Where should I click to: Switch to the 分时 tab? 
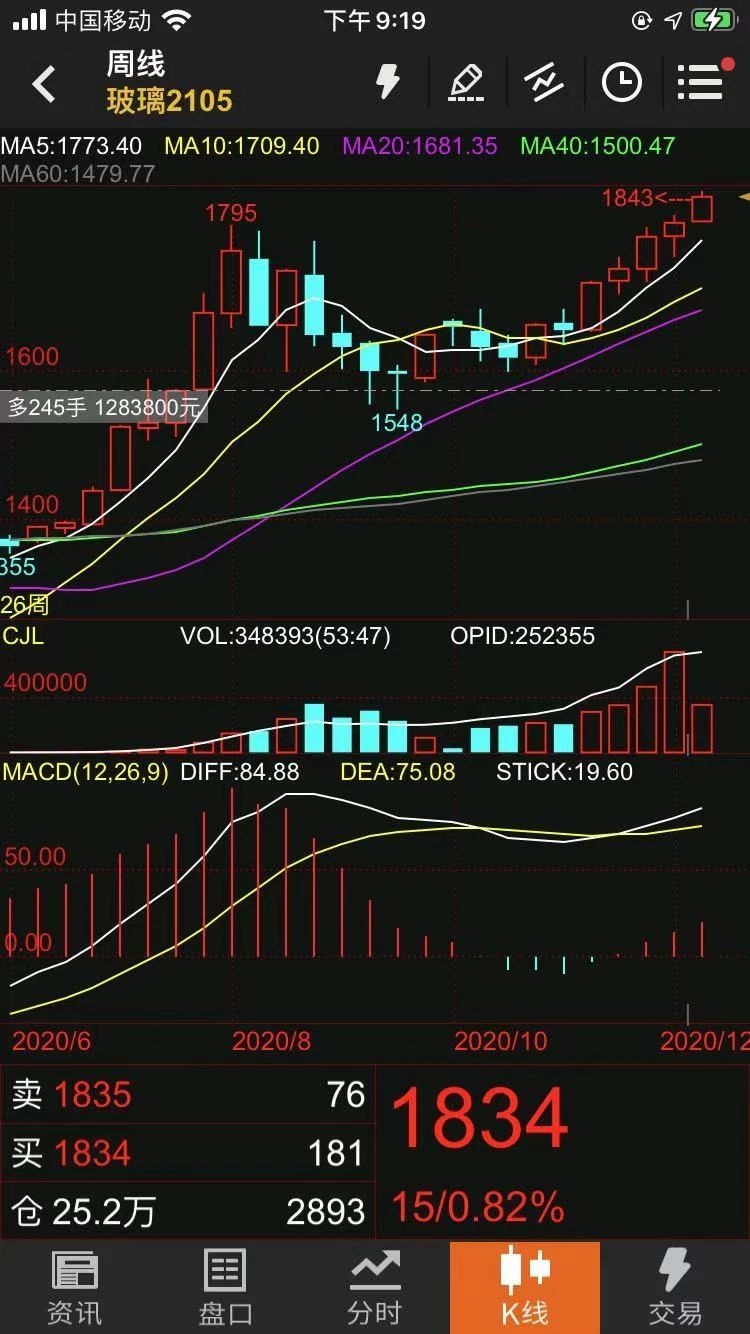375,1288
